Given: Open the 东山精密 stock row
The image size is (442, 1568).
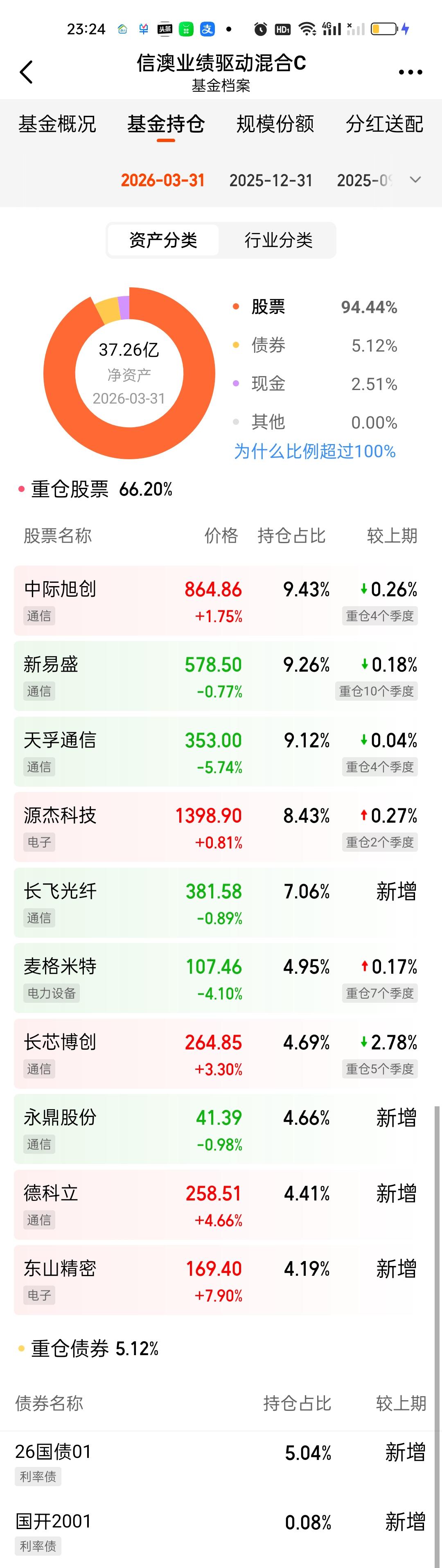Looking at the screenshot, I should point(221,1280).
